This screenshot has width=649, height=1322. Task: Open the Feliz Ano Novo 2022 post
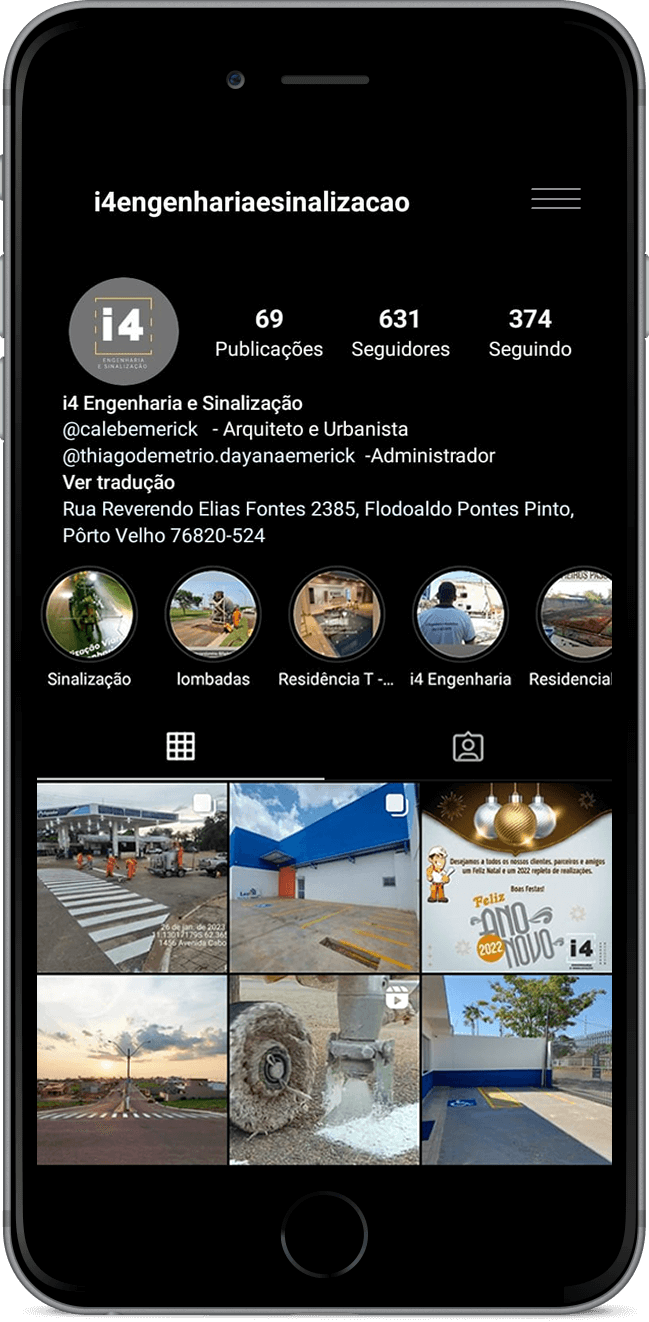click(x=516, y=877)
